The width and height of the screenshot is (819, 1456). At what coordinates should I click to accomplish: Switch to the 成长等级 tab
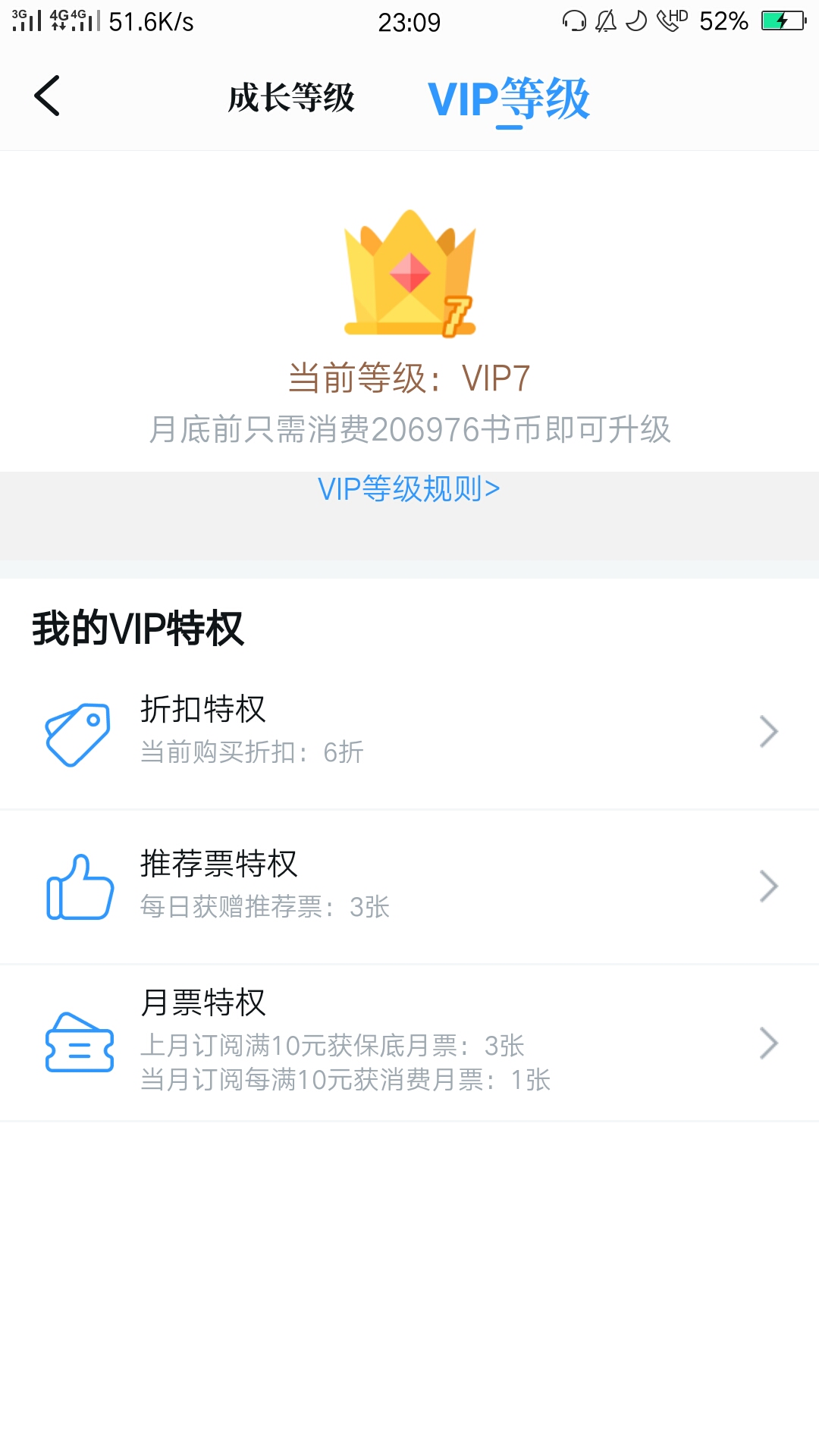tap(291, 98)
